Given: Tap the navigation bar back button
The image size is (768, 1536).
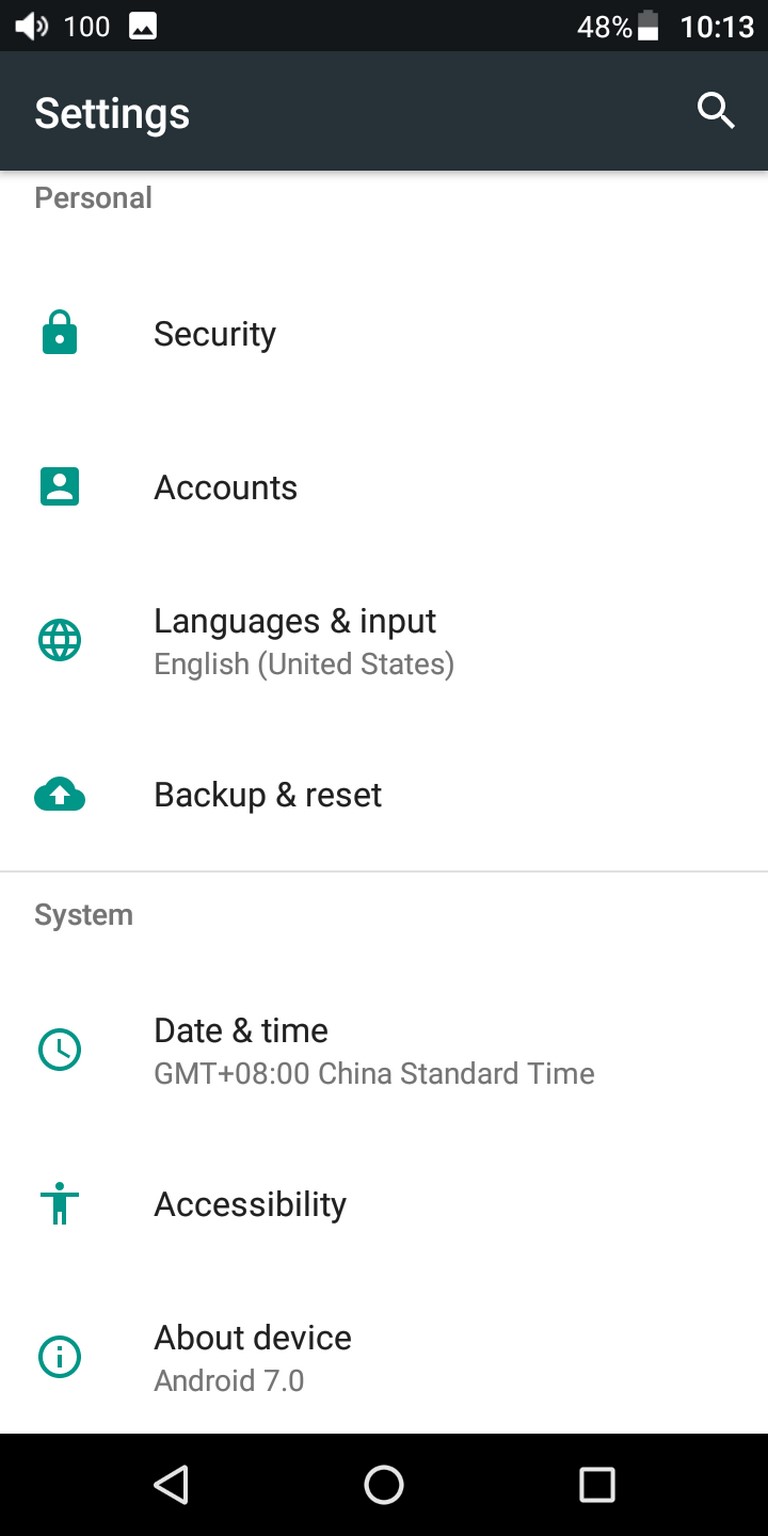Looking at the screenshot, I should [x=171, y=1485].
